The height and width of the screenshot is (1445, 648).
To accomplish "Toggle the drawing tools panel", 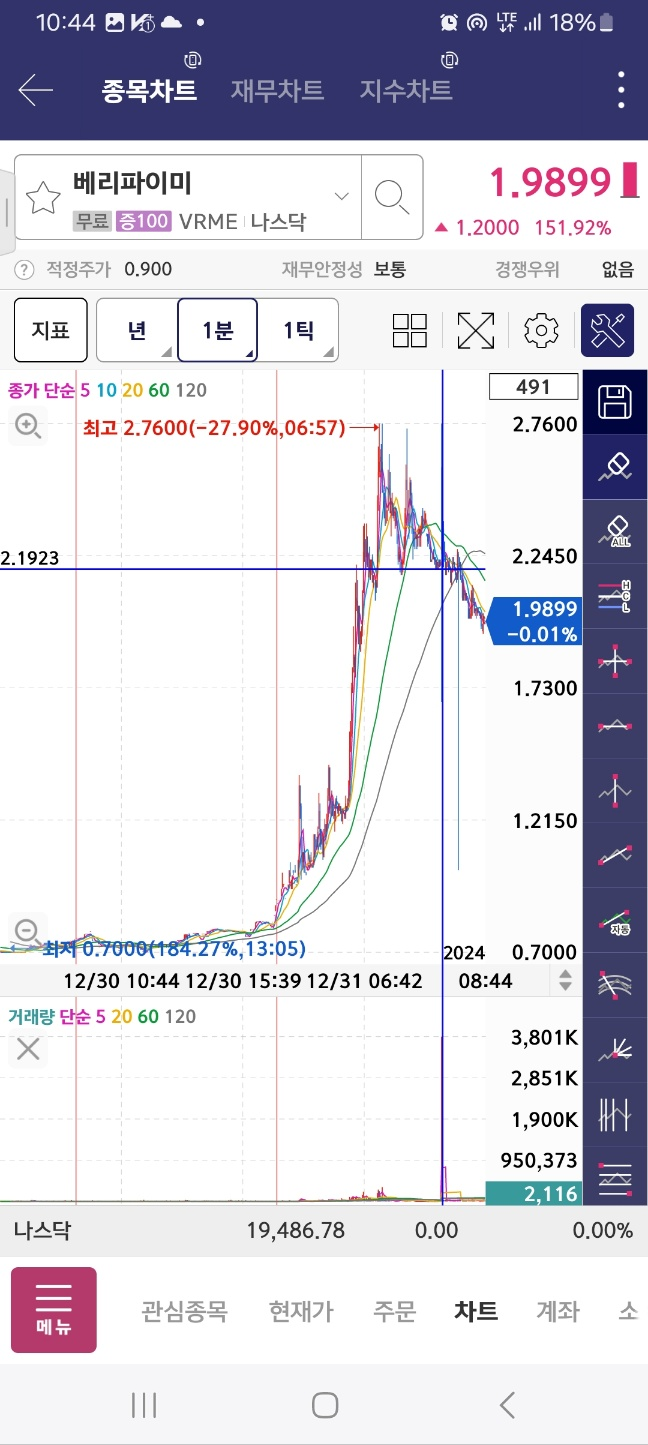I will click(x=607, y=331).
